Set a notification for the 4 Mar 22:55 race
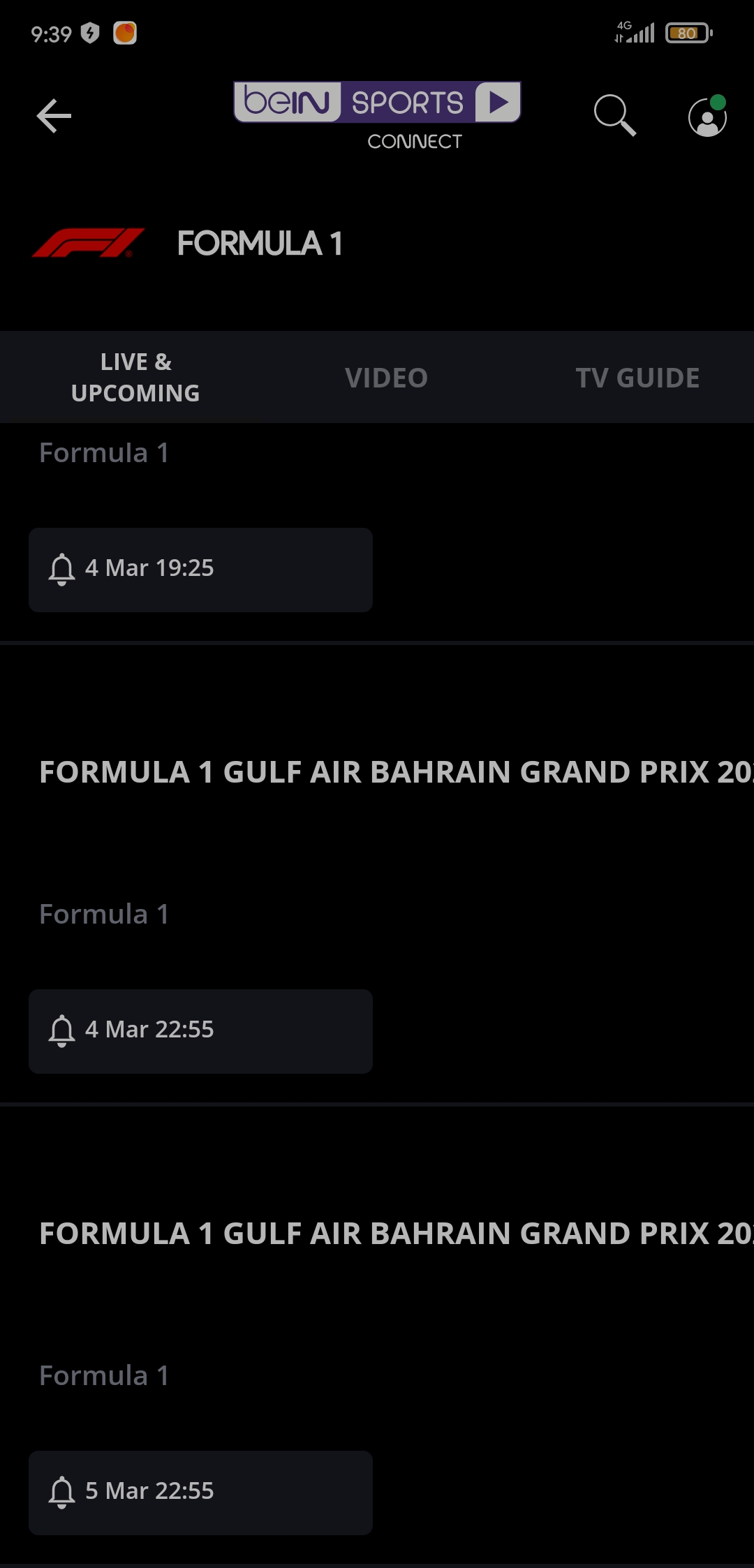The width and height of the screenshot is (754, 1568). point(200,1031)
